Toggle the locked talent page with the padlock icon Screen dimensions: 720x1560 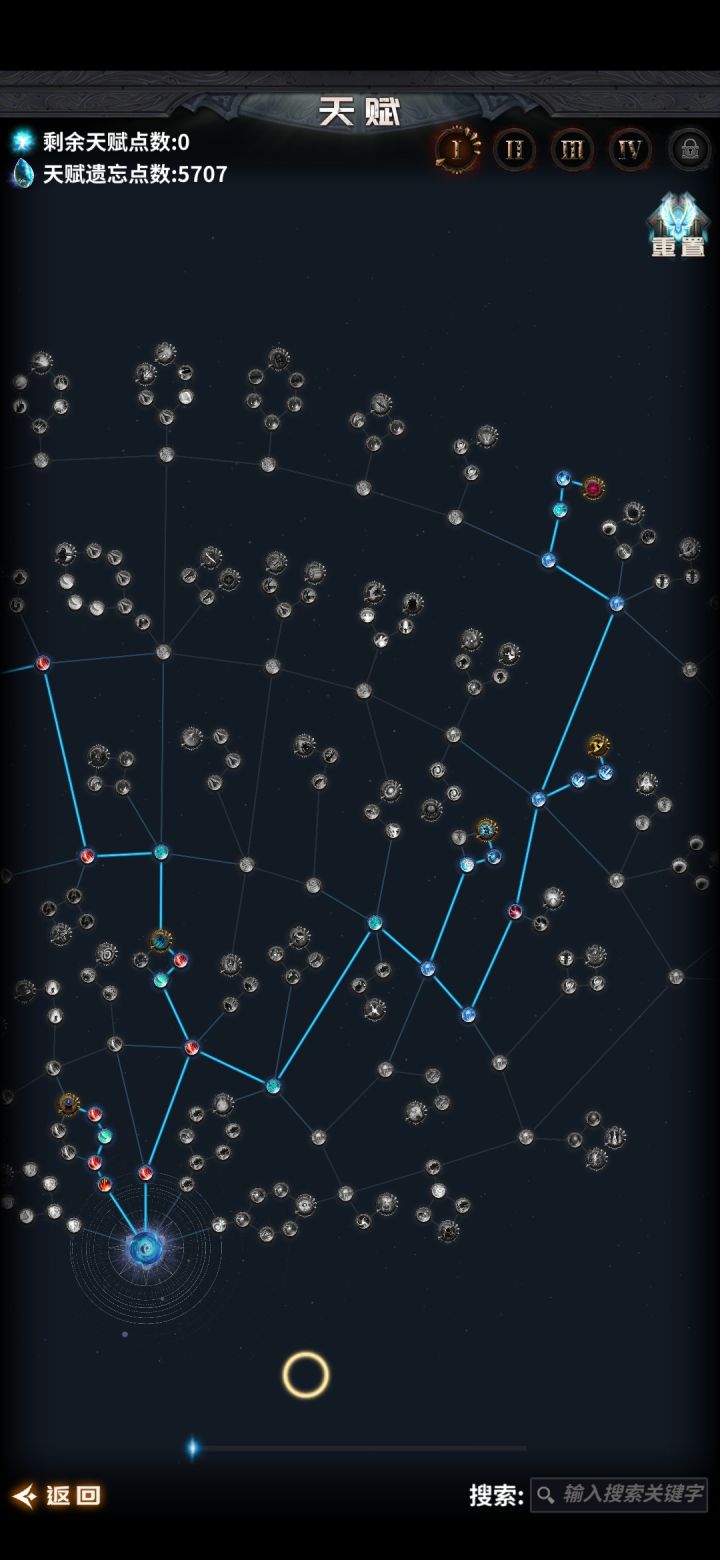690,150
